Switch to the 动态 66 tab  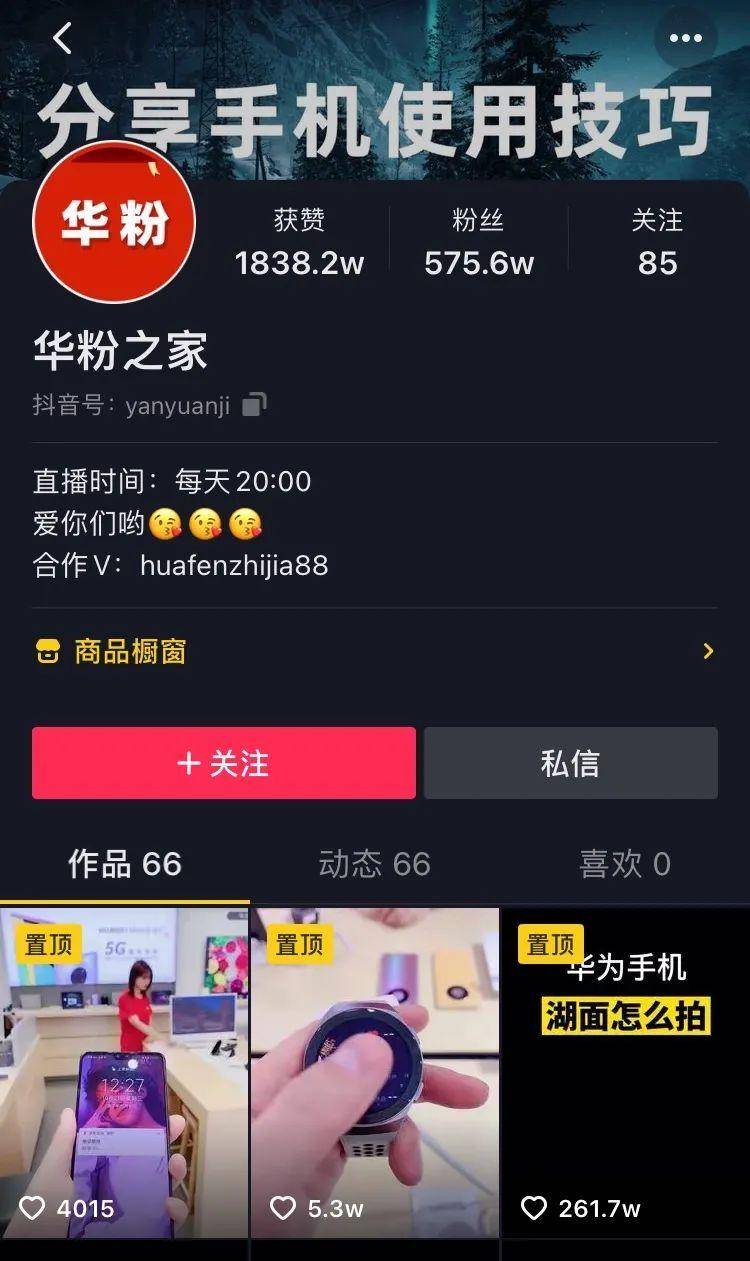[x=375, y=864]
